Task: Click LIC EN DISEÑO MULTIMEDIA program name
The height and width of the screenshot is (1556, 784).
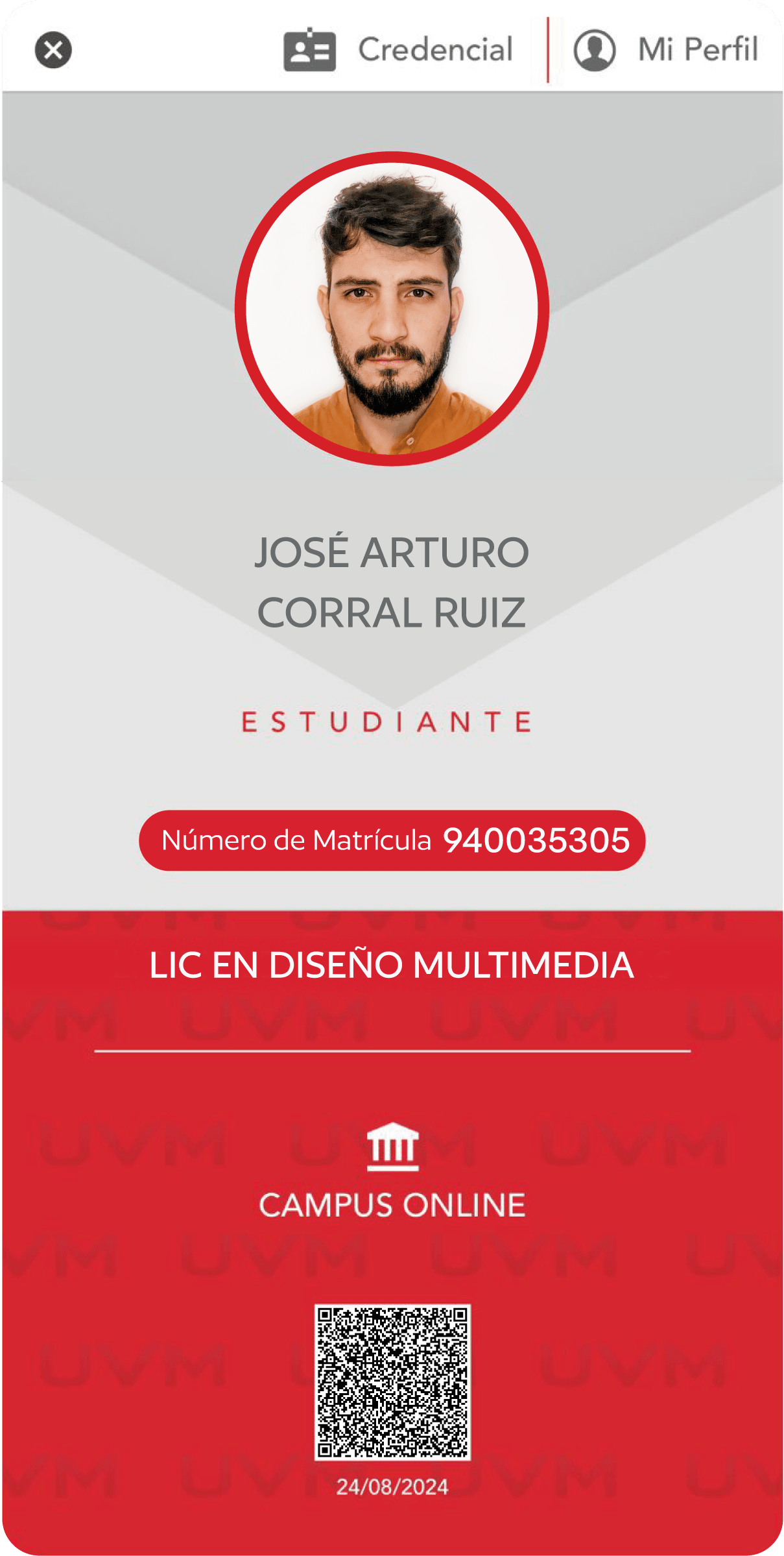Action: (392, 966)
